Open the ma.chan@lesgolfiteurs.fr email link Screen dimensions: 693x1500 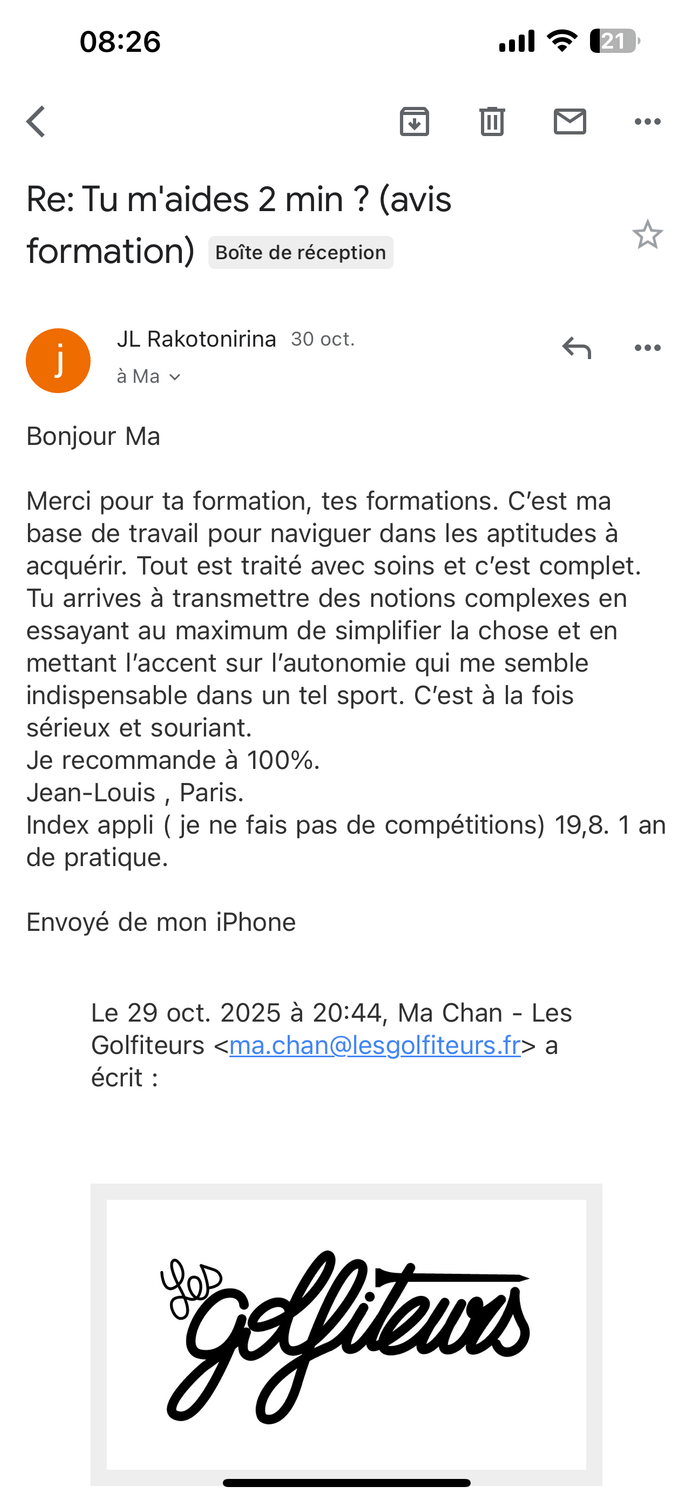pos(375,1046)
